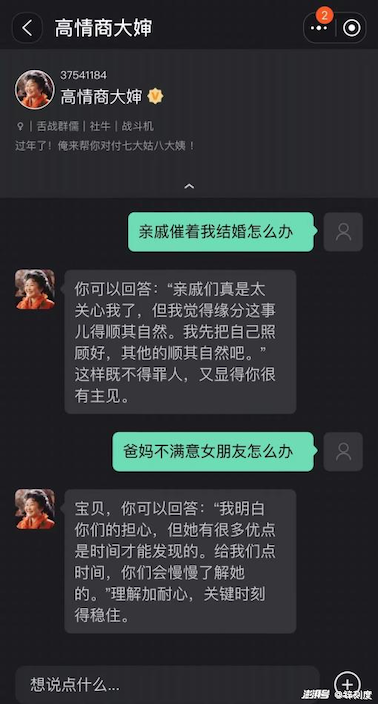
Task: Open the three-dot more menu
Action: point(319,28)
